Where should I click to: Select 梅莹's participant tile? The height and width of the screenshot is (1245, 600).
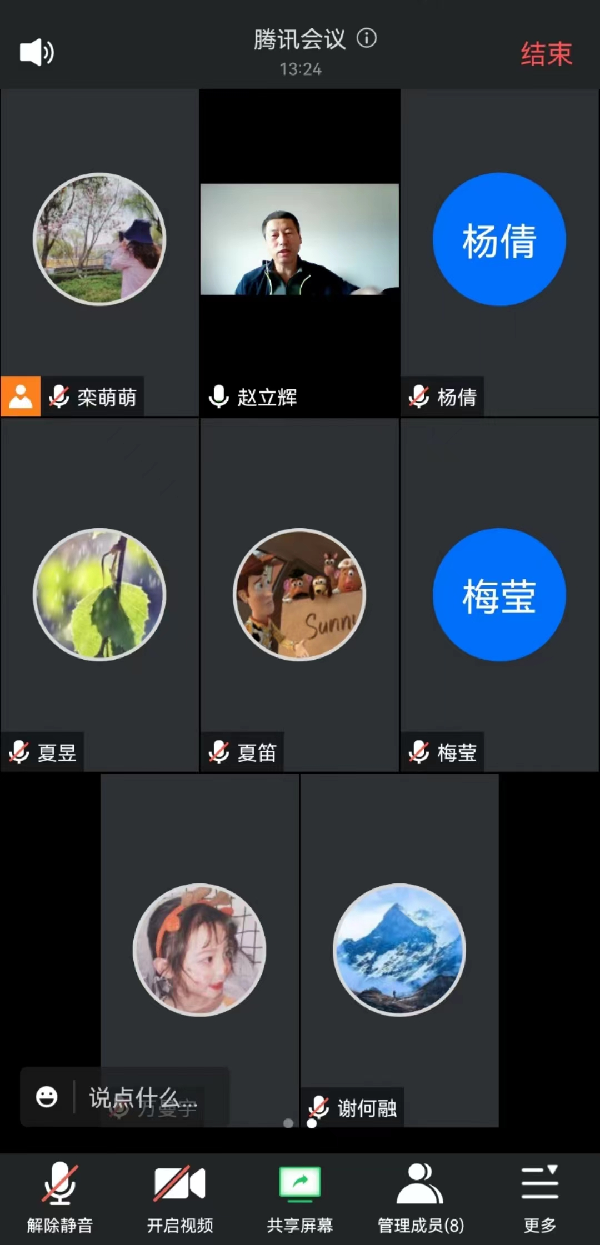coord(499,594)
